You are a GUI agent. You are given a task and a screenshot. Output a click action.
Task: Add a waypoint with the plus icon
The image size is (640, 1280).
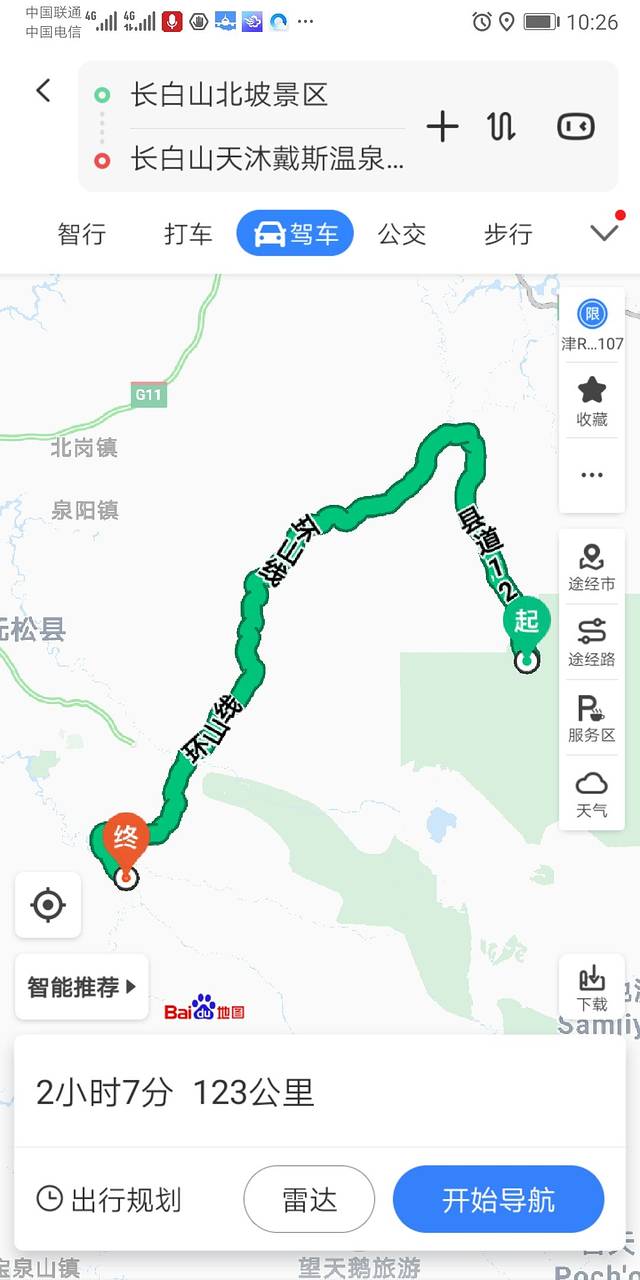pos(442,126)
